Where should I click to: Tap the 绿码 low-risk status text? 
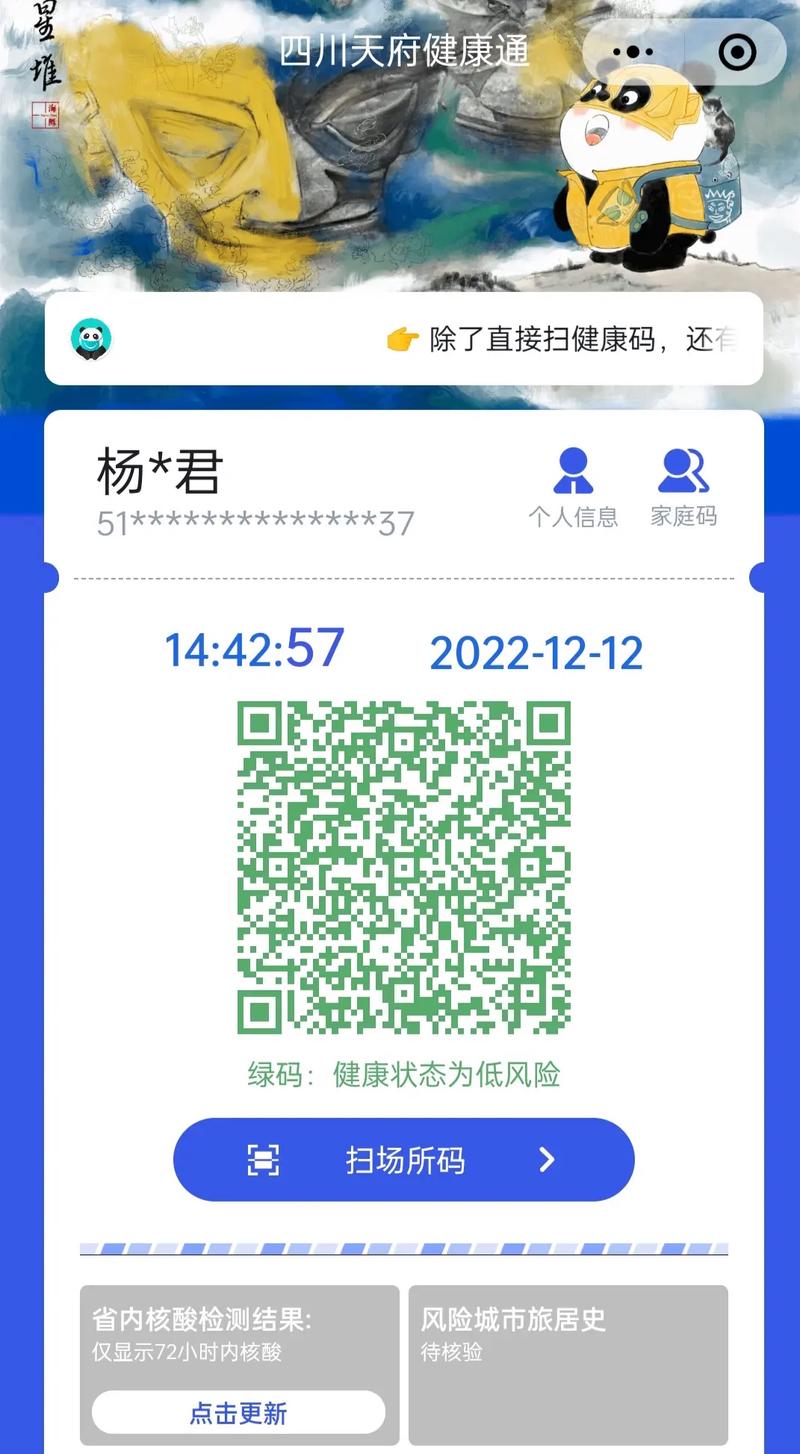(406, 1076)
